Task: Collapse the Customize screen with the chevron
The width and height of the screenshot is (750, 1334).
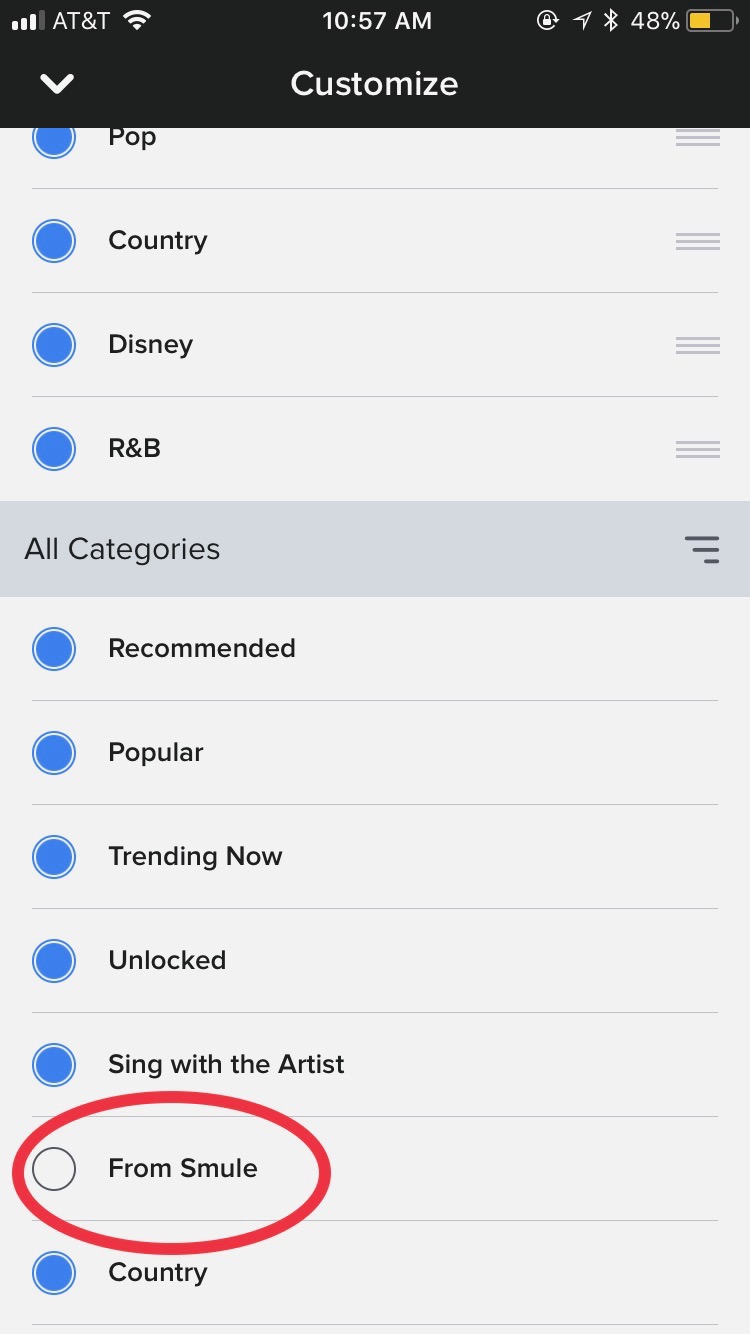Action: 55,84
